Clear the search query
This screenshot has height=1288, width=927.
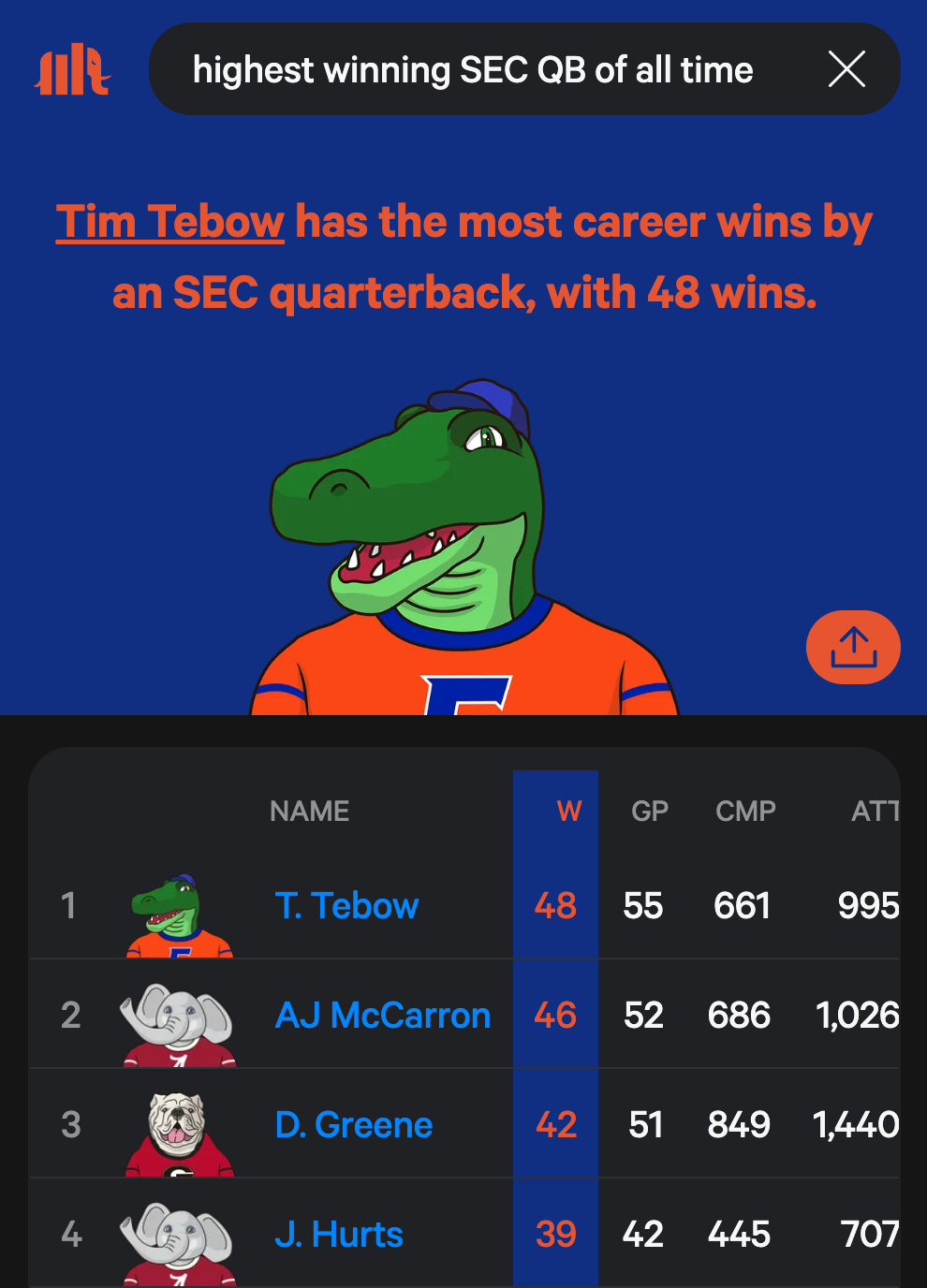(846, 69)
